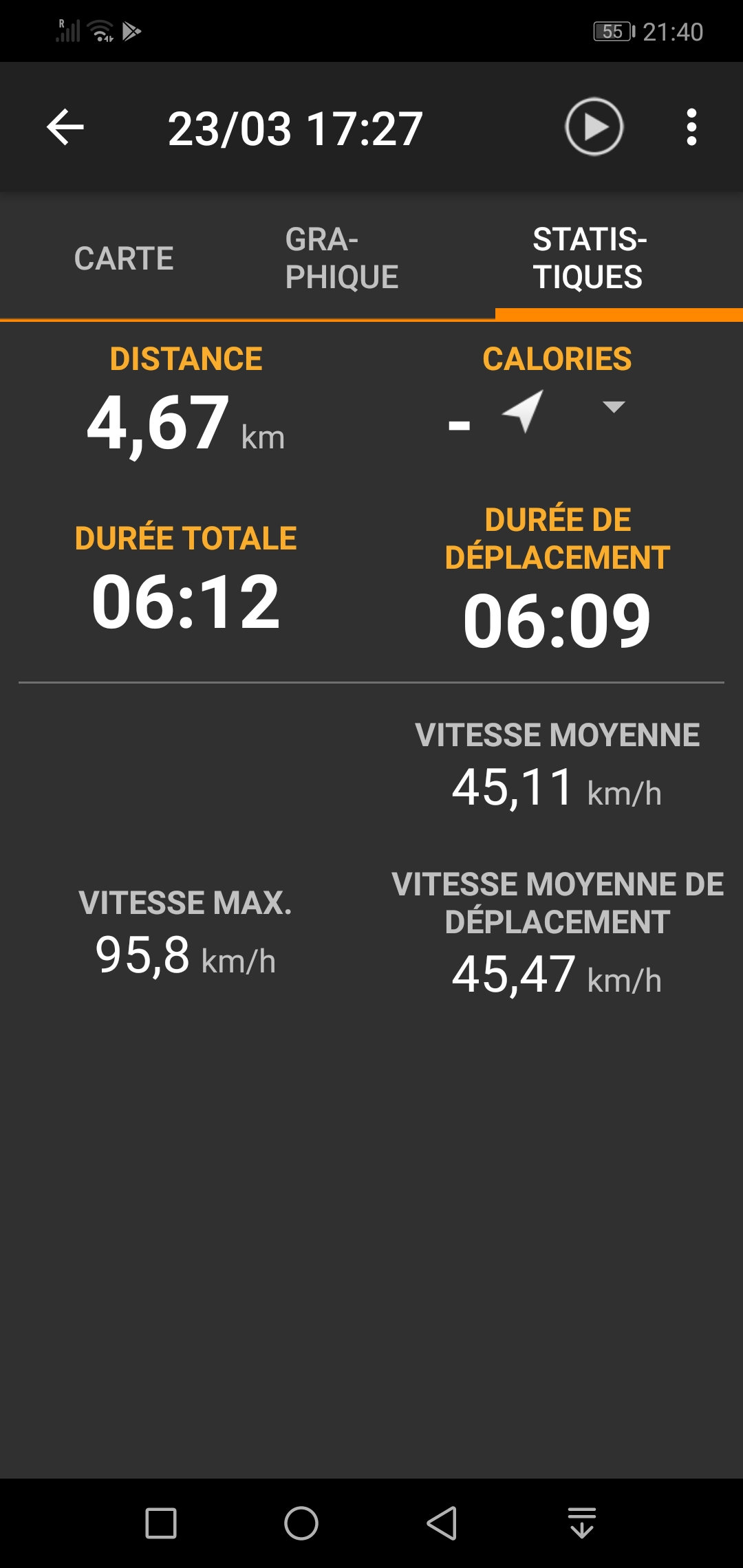Go back using the top arrow
Image resolution: width=743 pixels, height=1568 pixels.
(65, 127)
